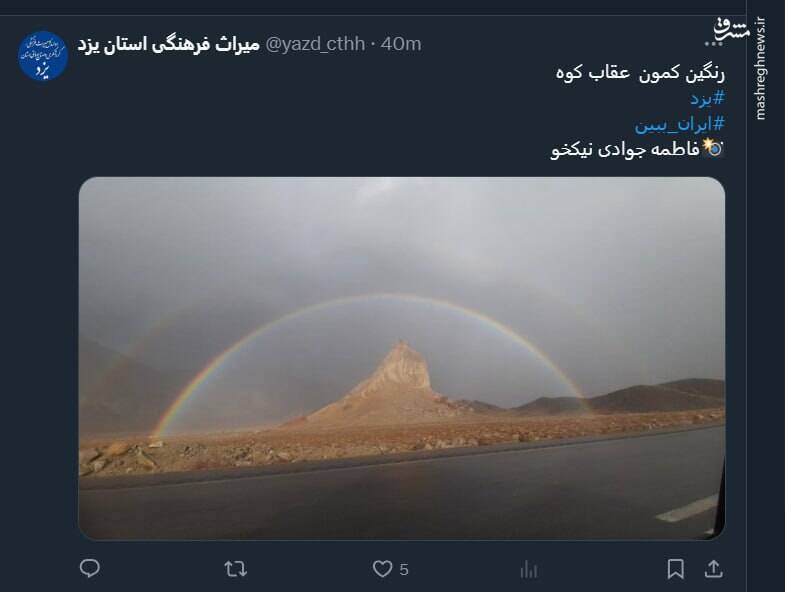Open the profile avatar of میراث فرهنگی استان یزد
Screen dimensions: 785x592
tap(43, 55)
